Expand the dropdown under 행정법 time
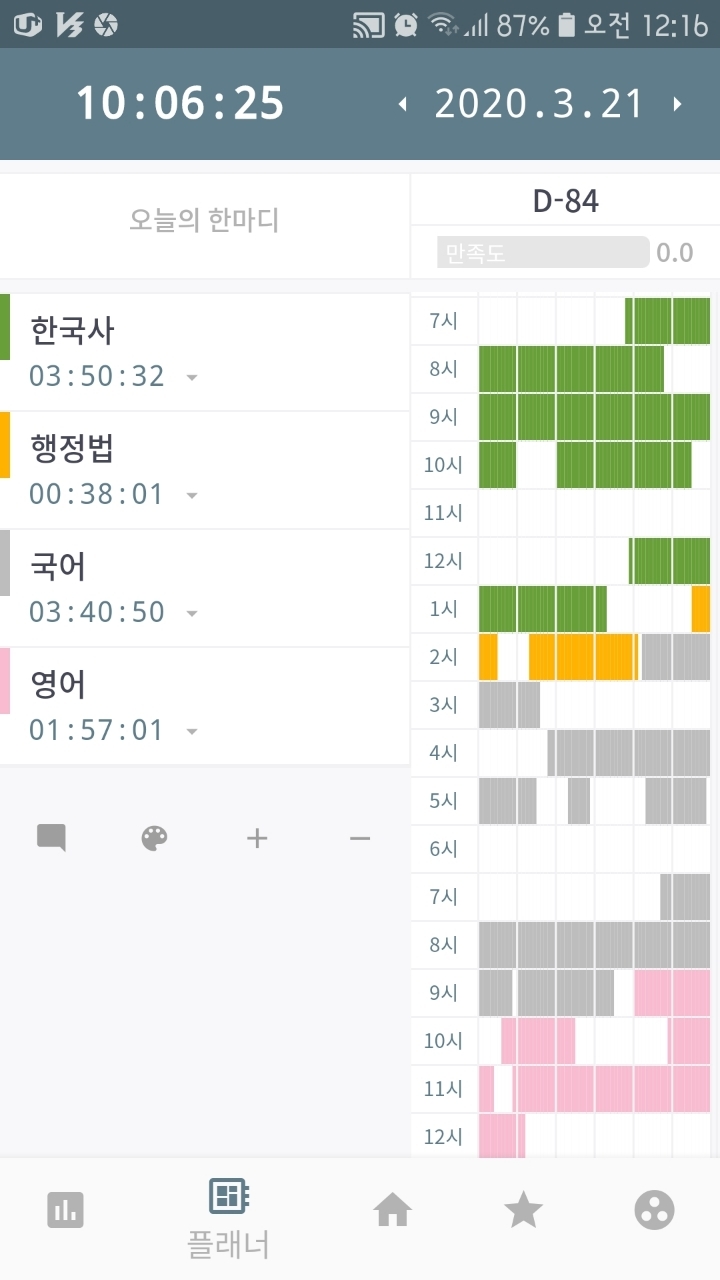720x1280 pixels. [192, 496]
